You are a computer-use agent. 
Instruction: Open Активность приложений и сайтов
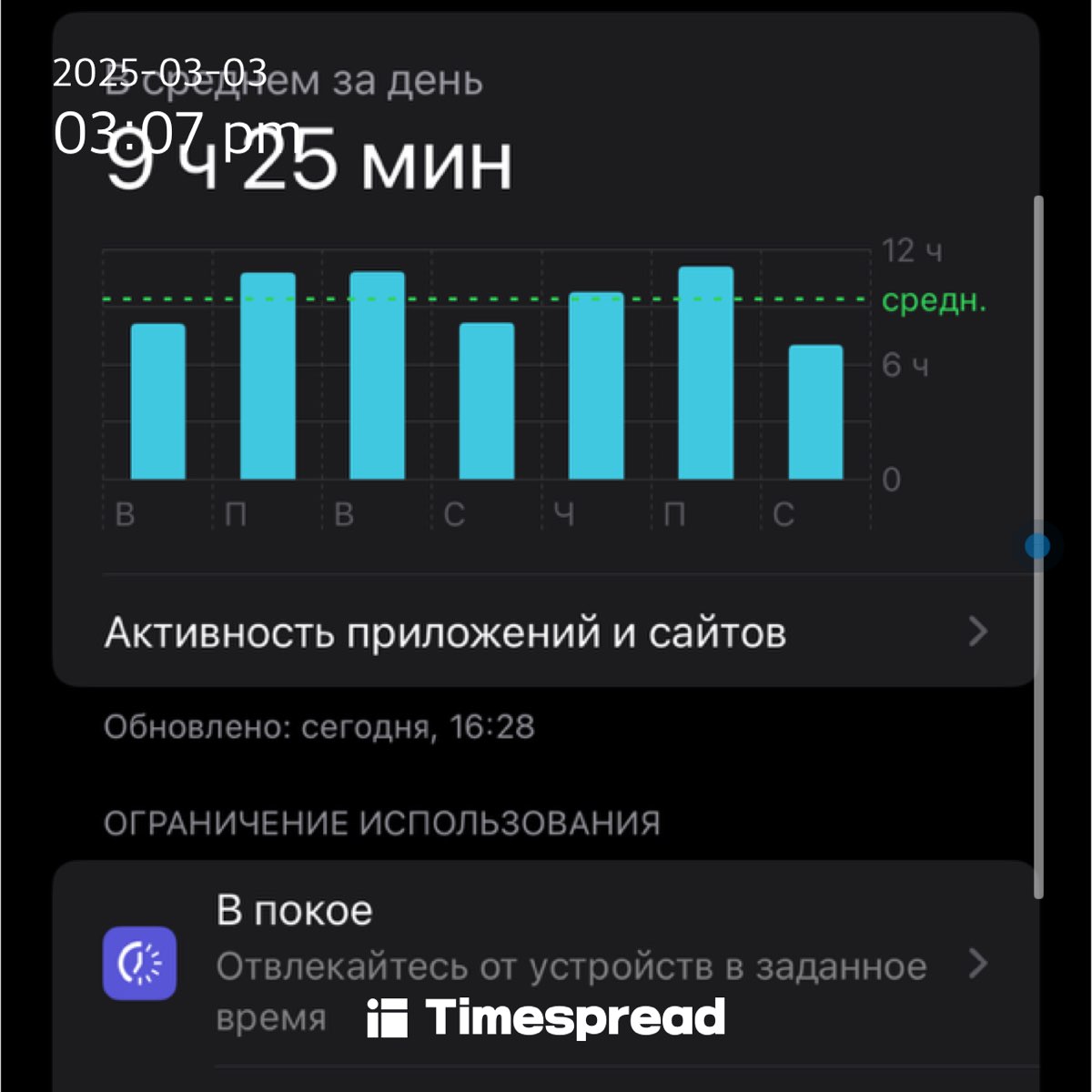(546, 631)
